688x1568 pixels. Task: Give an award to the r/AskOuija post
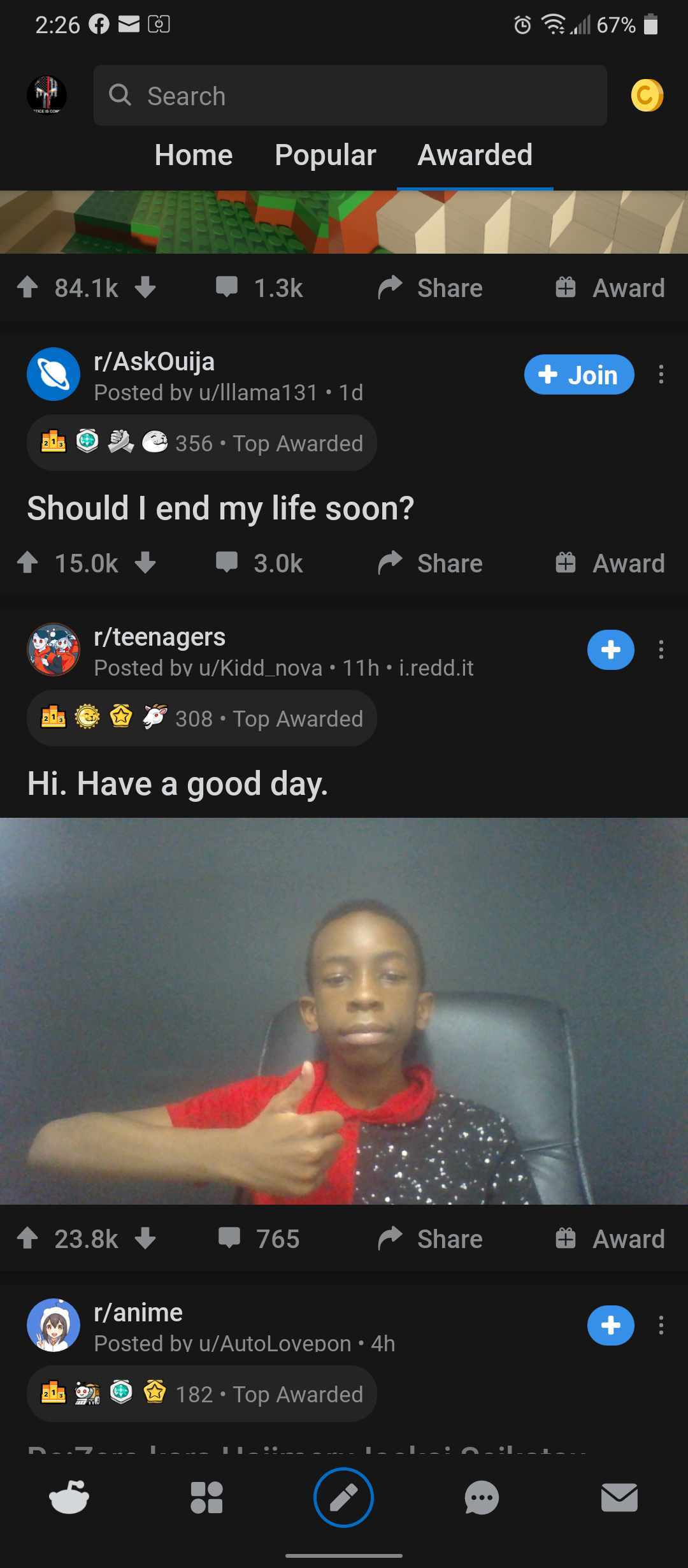(610, 563)
